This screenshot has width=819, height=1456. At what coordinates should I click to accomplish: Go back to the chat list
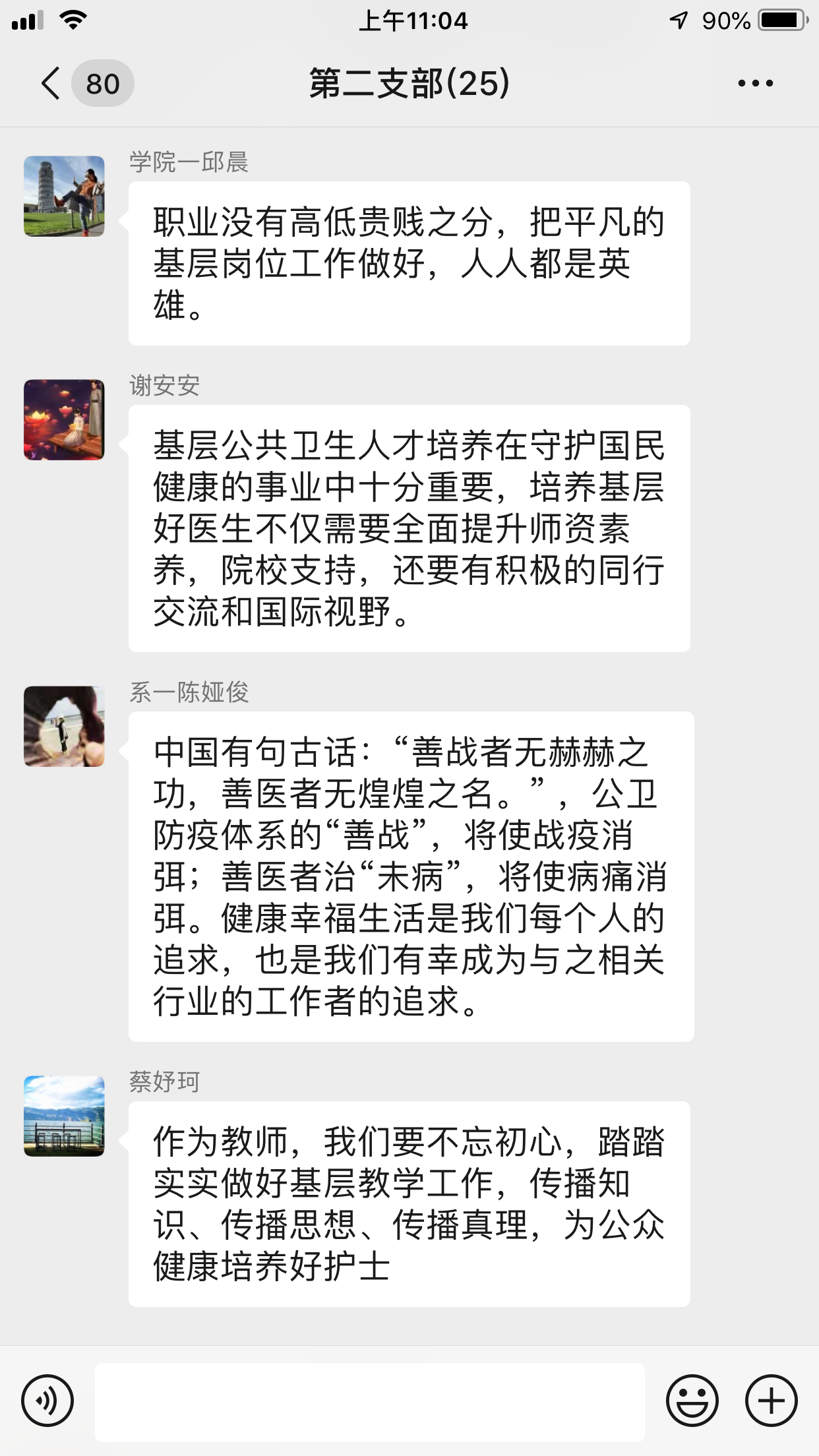51,84
